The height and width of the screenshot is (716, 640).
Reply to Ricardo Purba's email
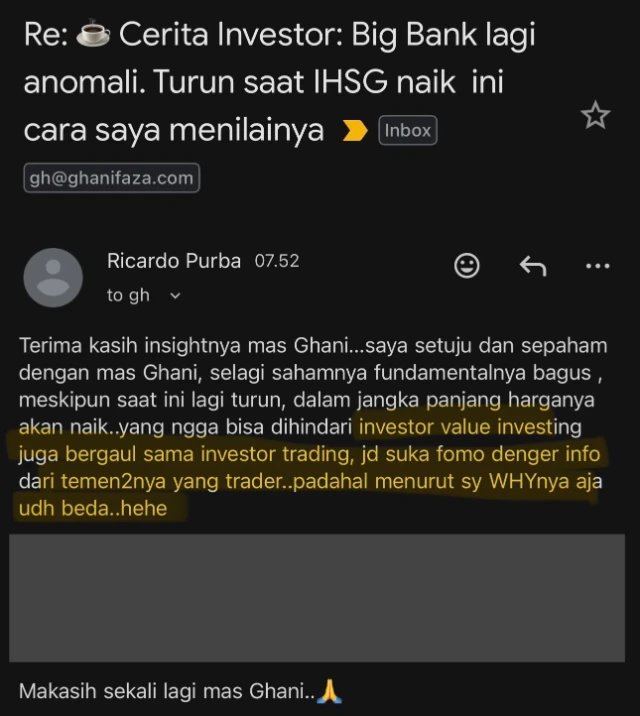coord(532,266)
